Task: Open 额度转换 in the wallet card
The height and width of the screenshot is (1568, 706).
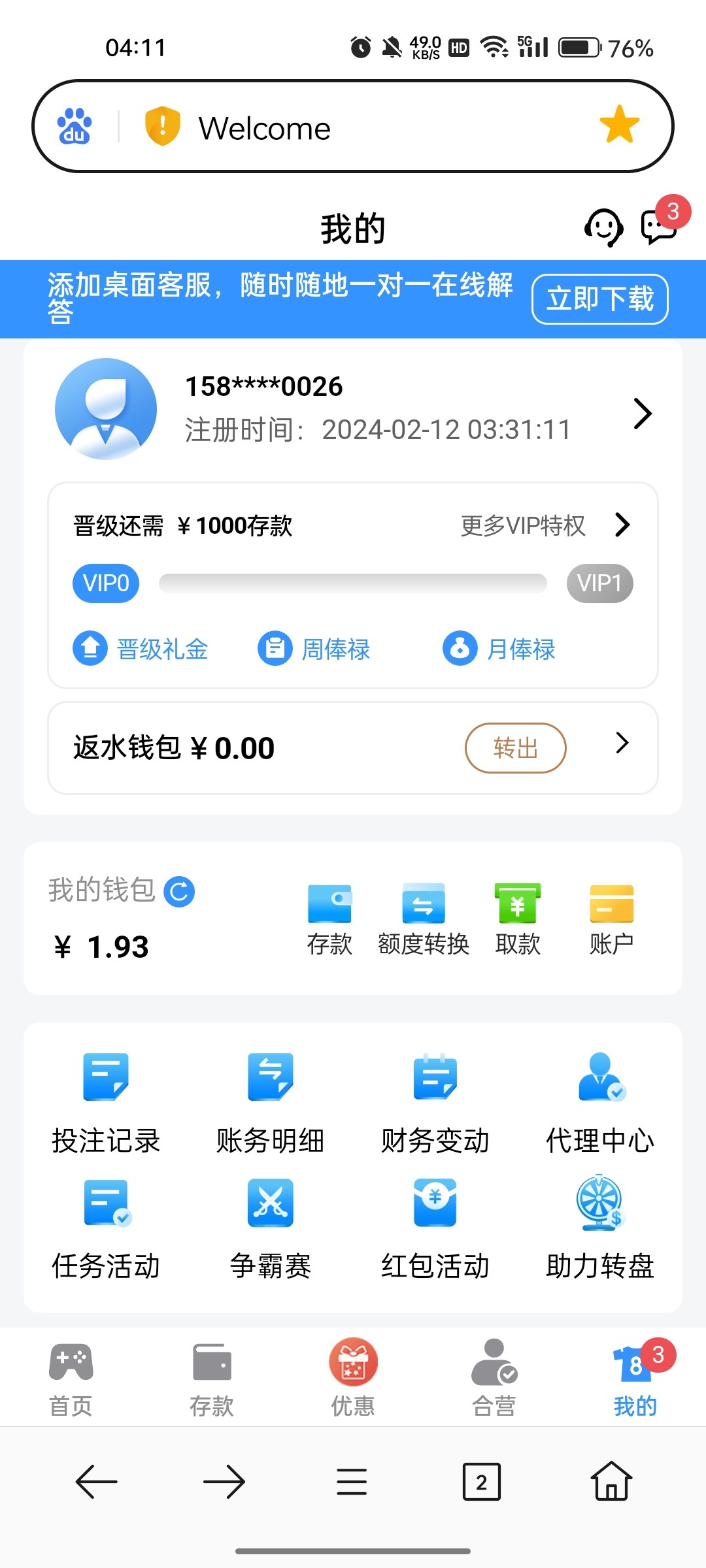Action: [x=424, y=919]
